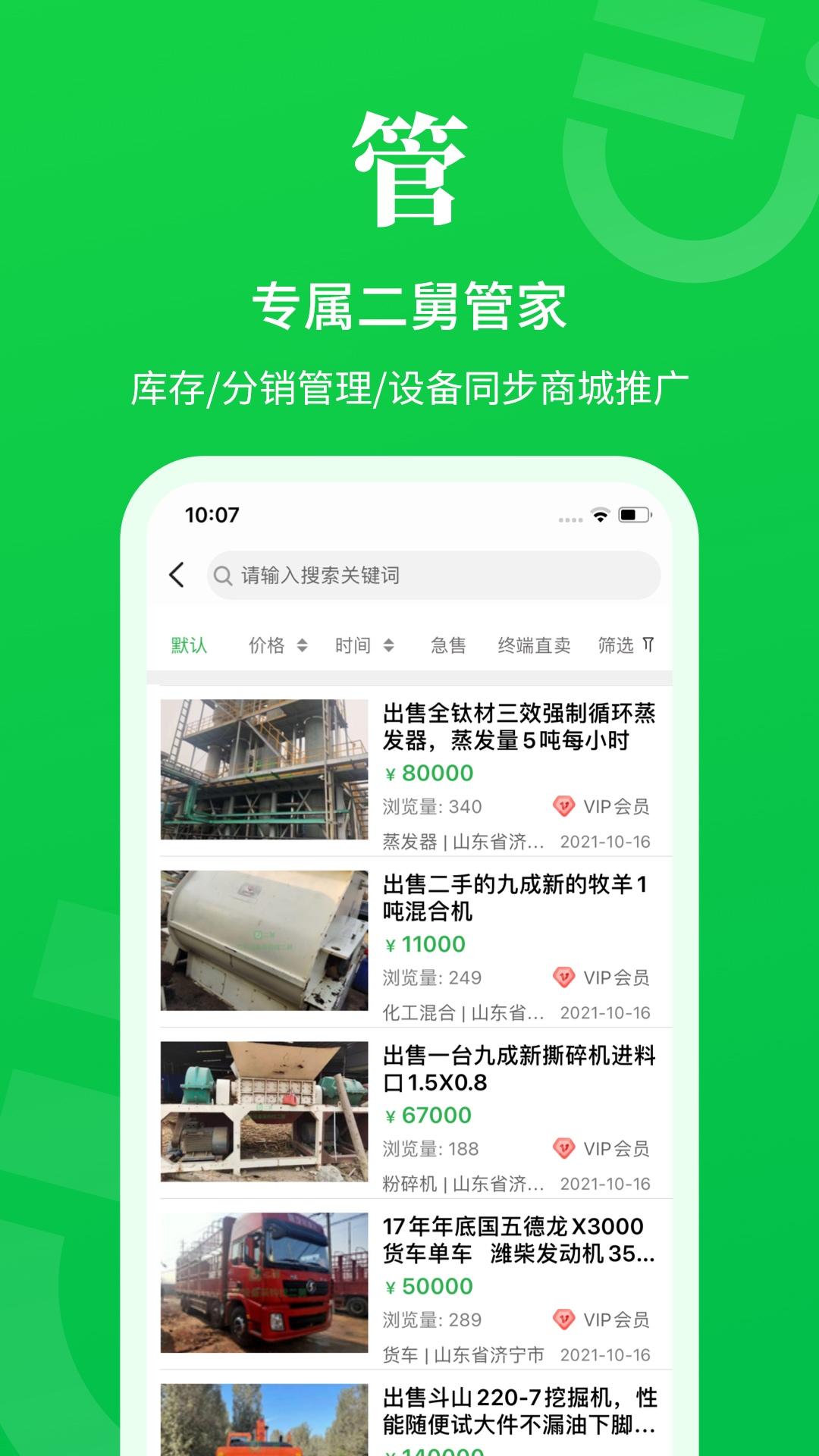Switch to the 急售 tab
819x1456 pixels.
coord(450,644)
